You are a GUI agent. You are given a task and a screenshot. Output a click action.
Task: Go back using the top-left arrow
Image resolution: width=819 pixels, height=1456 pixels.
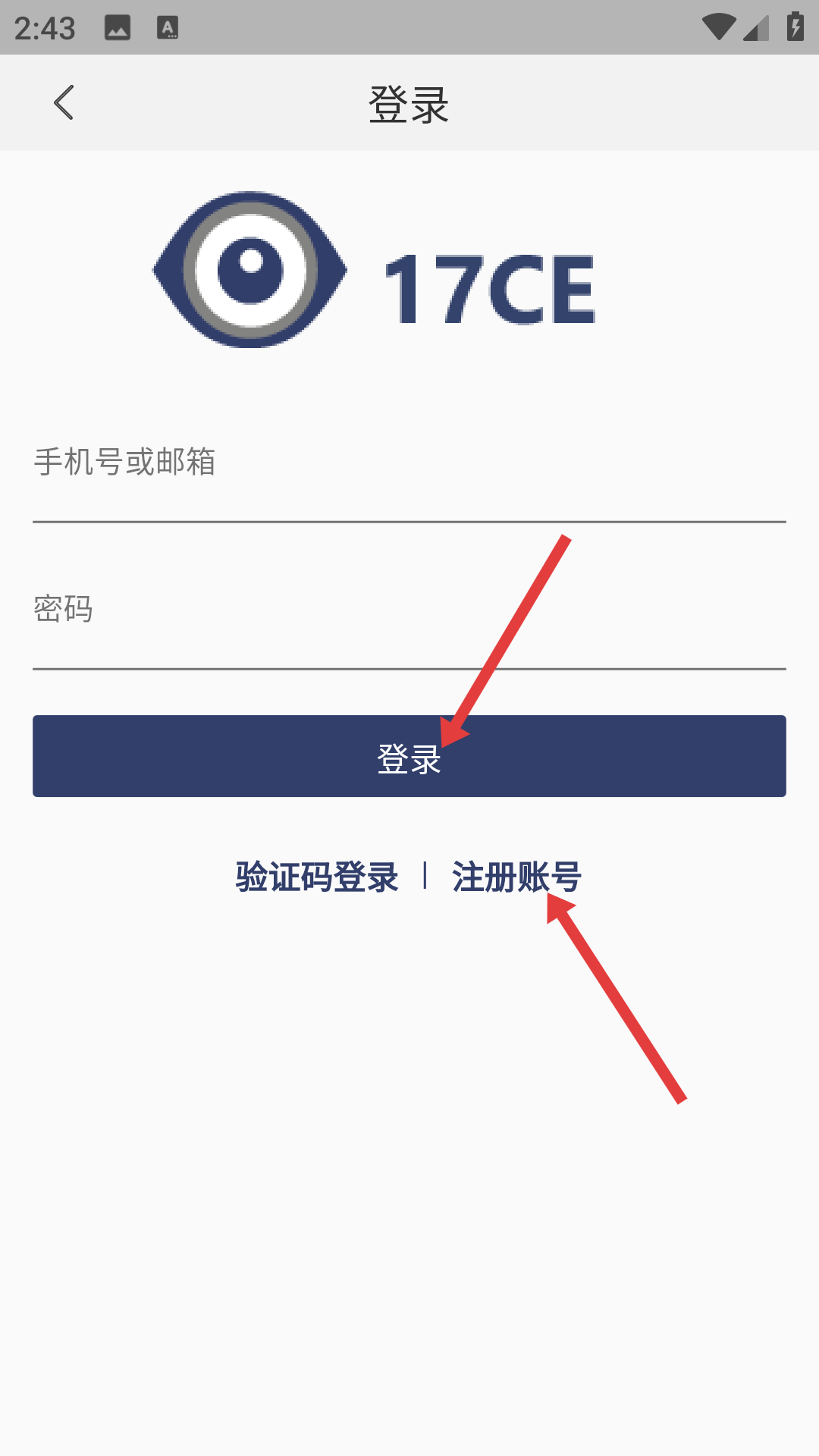pyautogui.click(x=64, y=102)
